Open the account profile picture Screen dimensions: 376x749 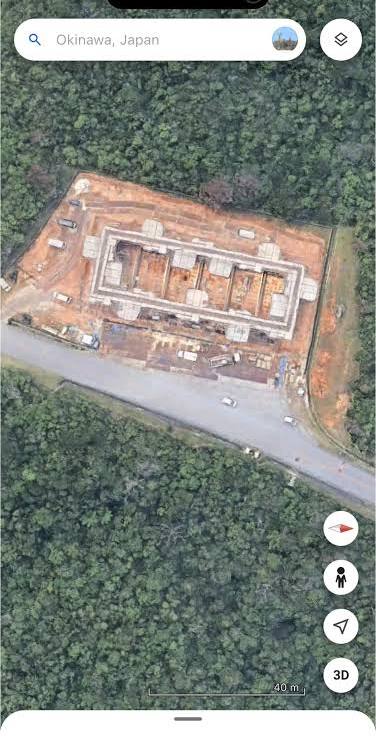coord(285,39)
